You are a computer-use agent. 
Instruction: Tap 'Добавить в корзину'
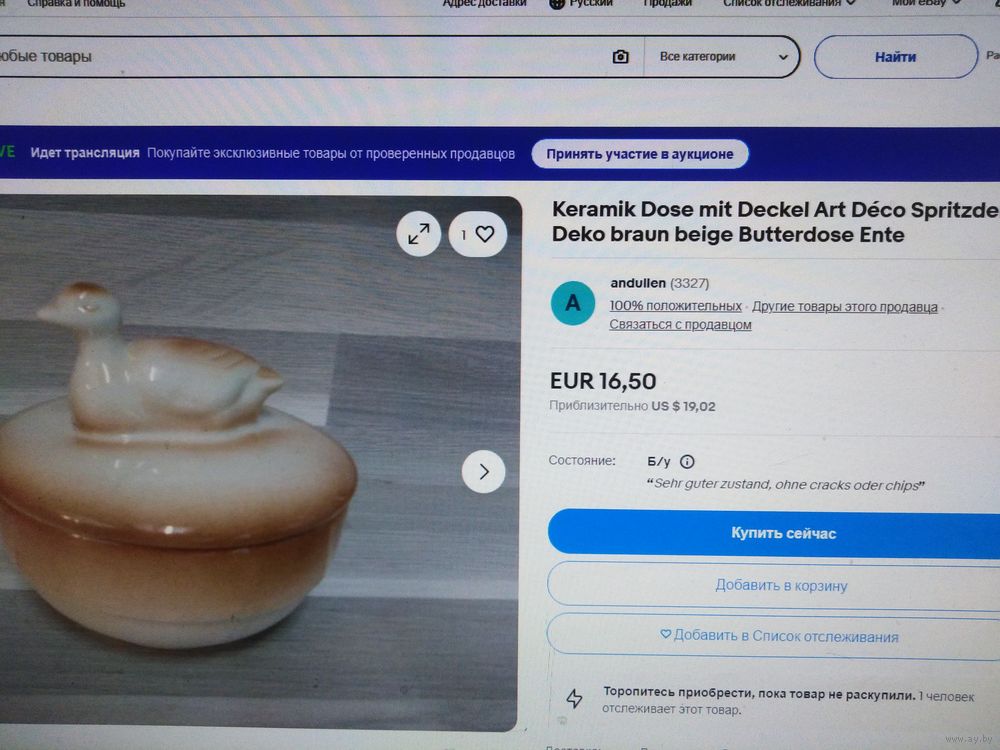pos(781,585)
